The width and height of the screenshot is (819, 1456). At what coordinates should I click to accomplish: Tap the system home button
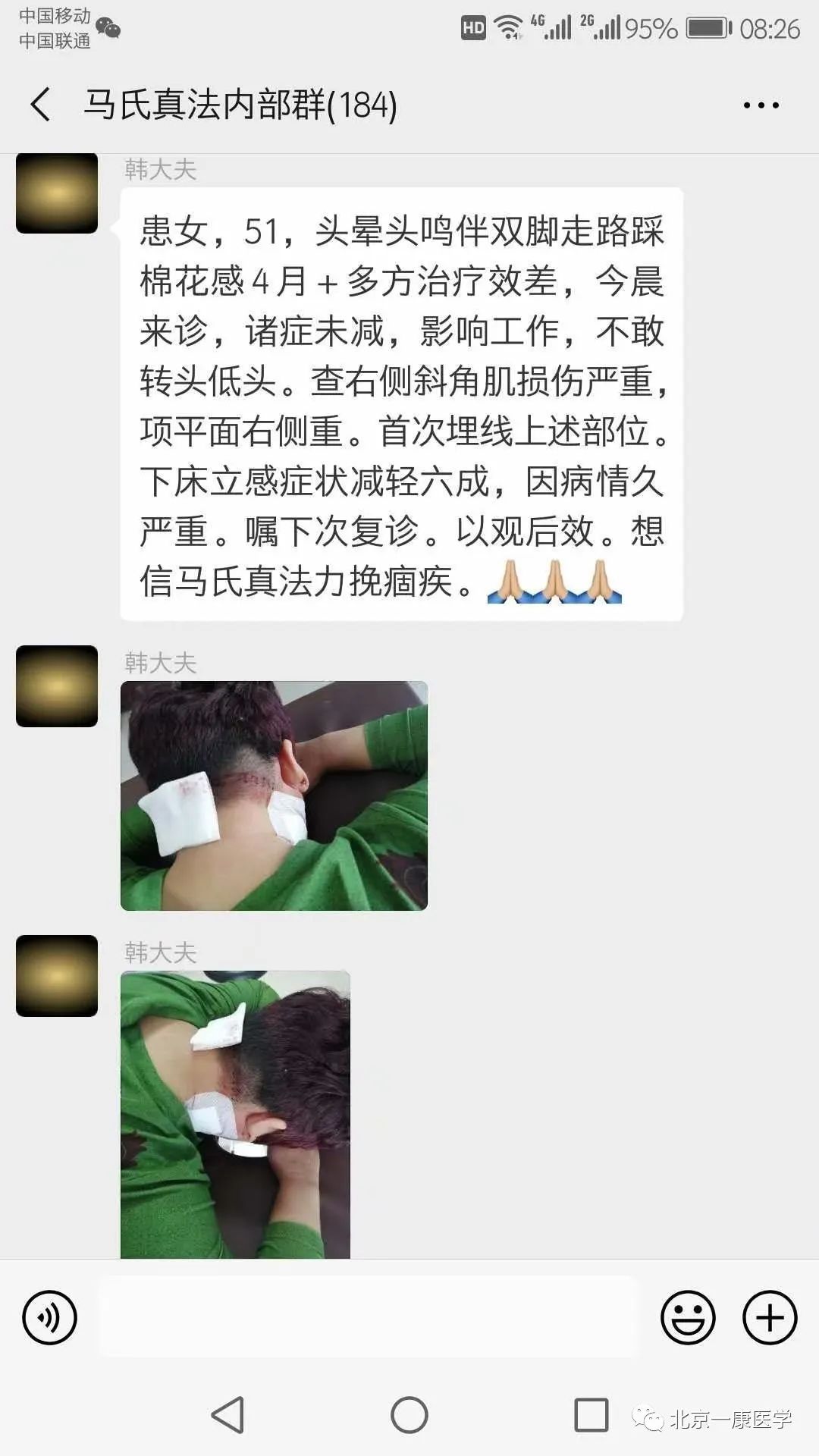[x=409, y=1415]
